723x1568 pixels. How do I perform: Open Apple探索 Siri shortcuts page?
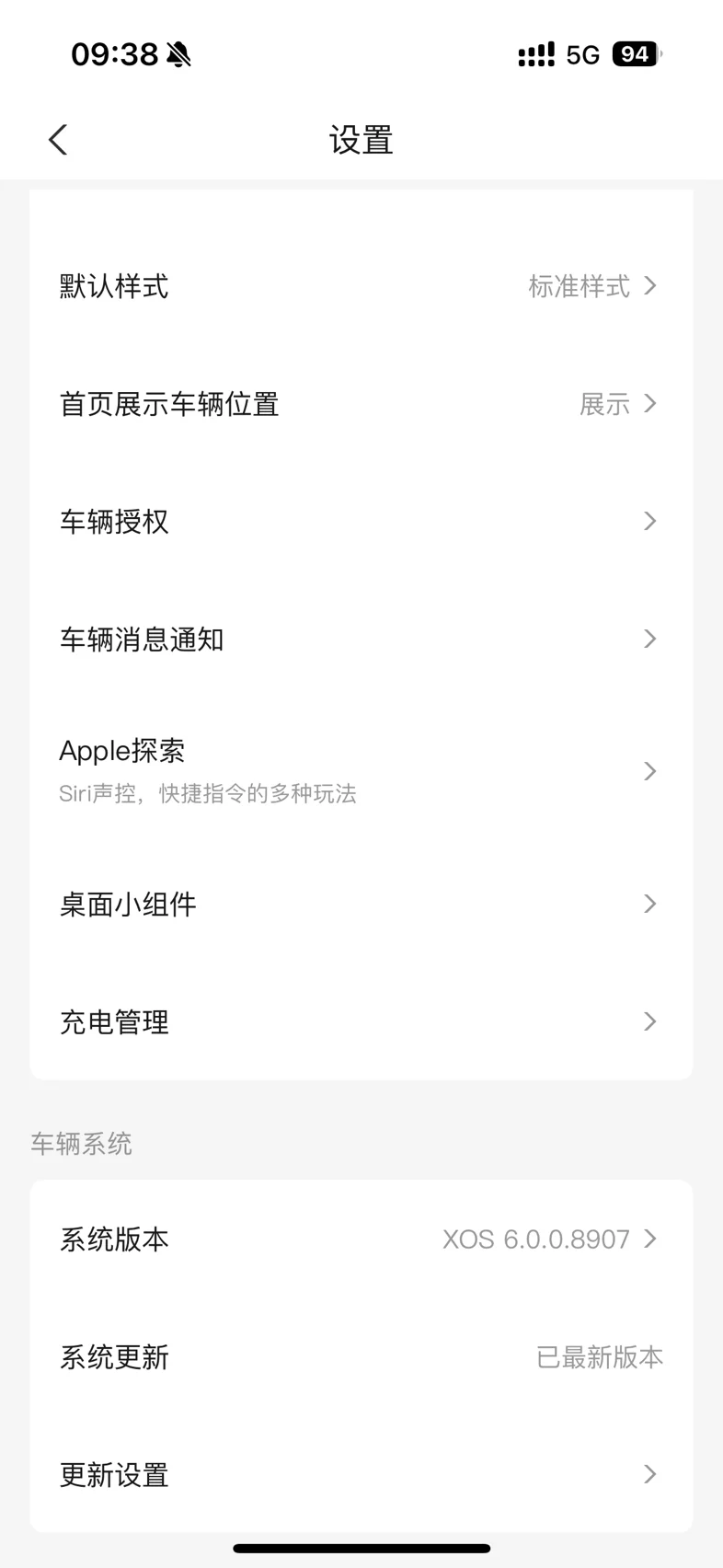click(x=361, y=770)
